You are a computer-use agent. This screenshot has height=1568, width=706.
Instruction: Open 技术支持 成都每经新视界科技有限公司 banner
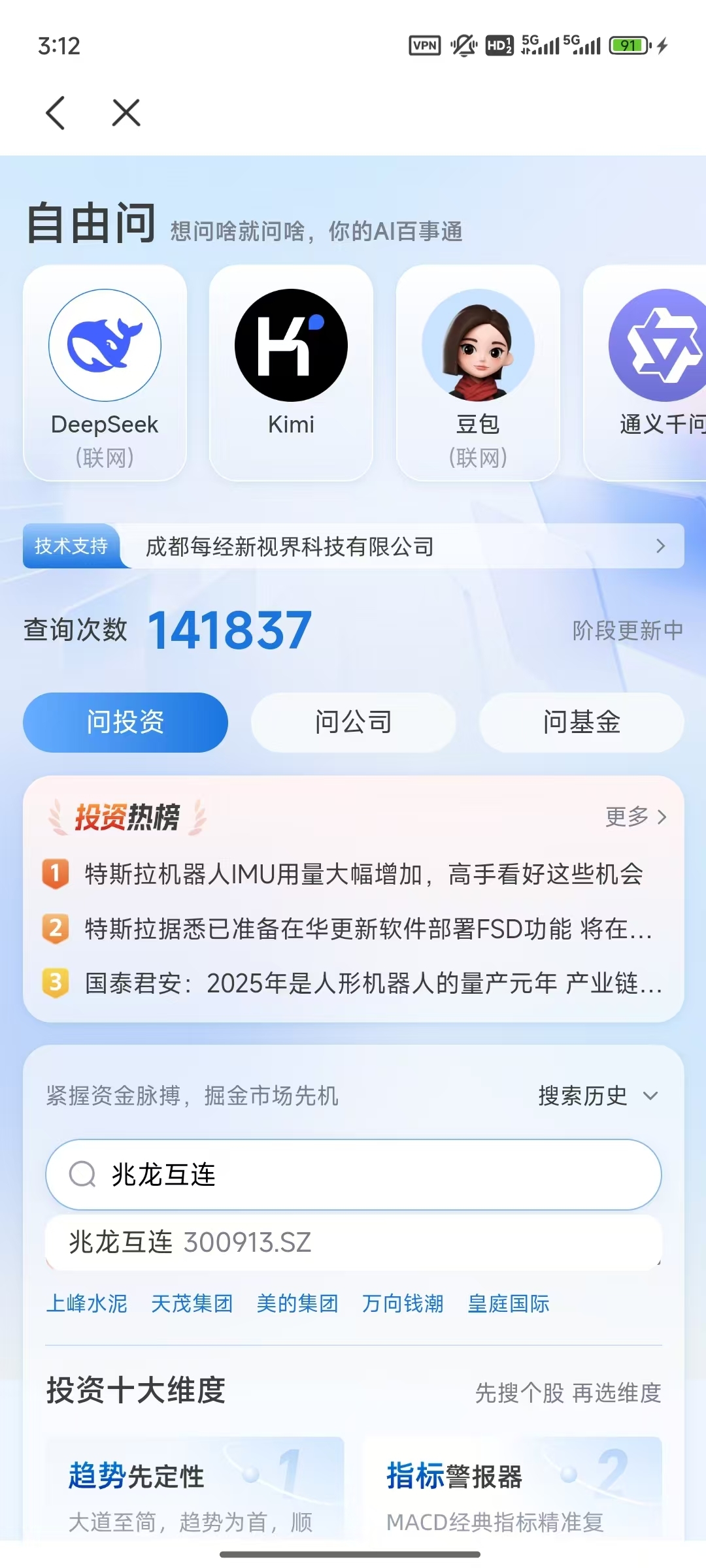point(353,546)
